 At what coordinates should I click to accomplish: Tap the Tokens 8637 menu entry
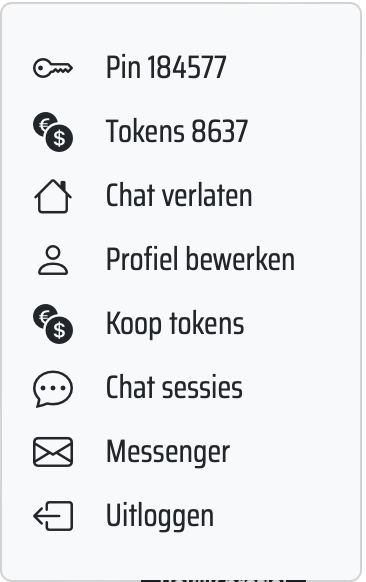181,131
